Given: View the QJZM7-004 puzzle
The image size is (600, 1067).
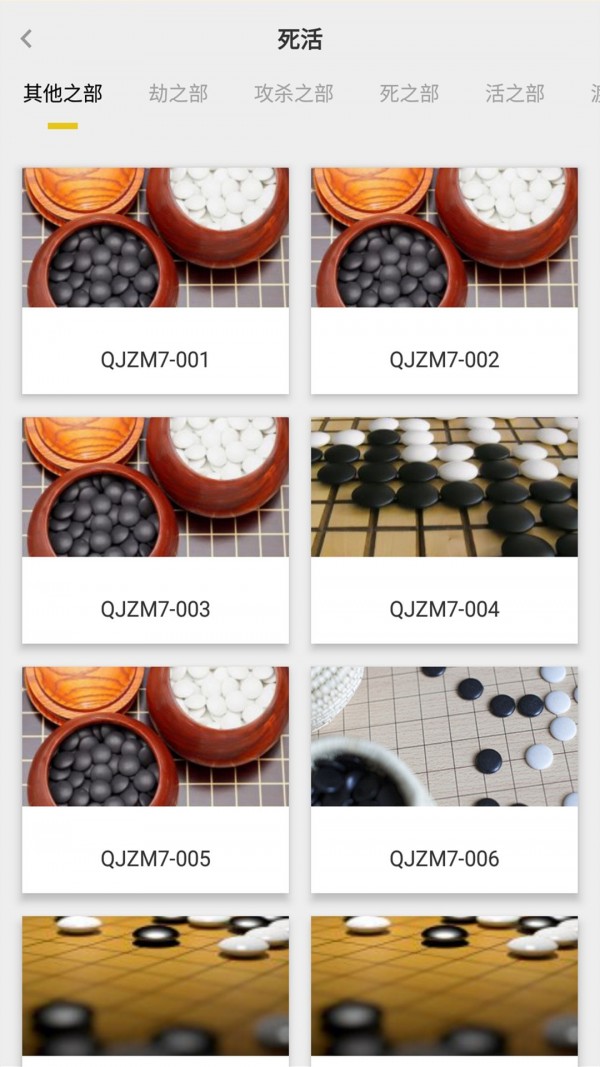Looking at the screenshot, I should (x=444, y=530).
